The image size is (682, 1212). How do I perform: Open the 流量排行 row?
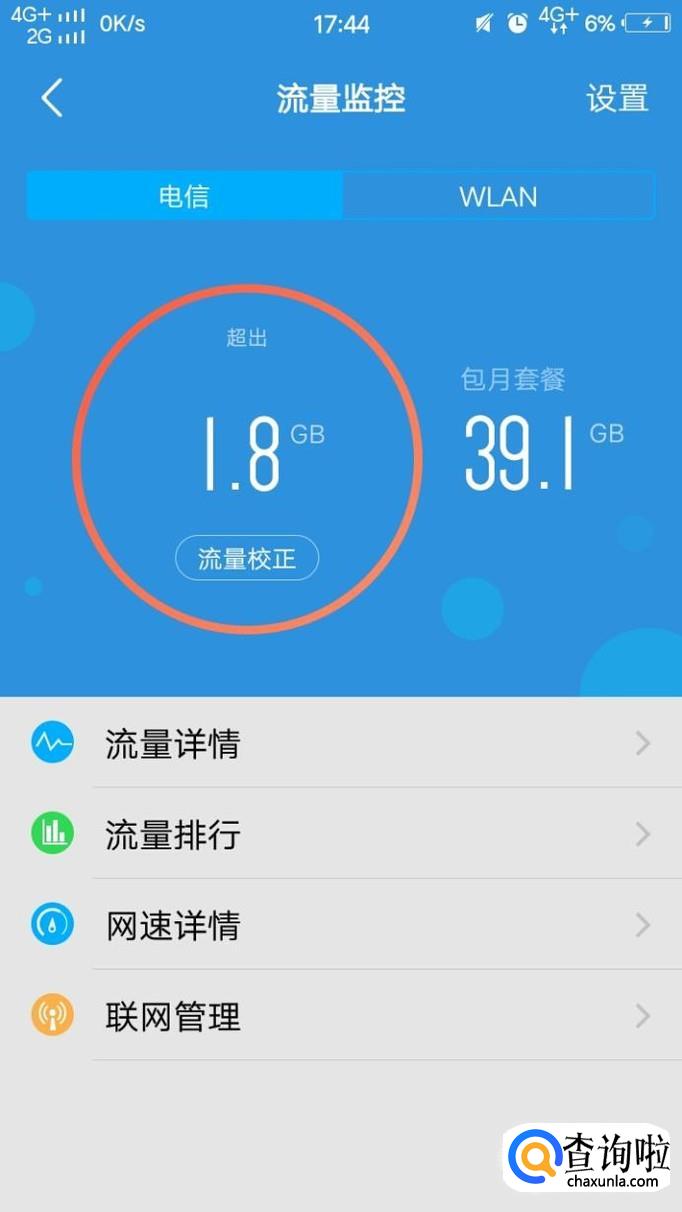(340, 834)
